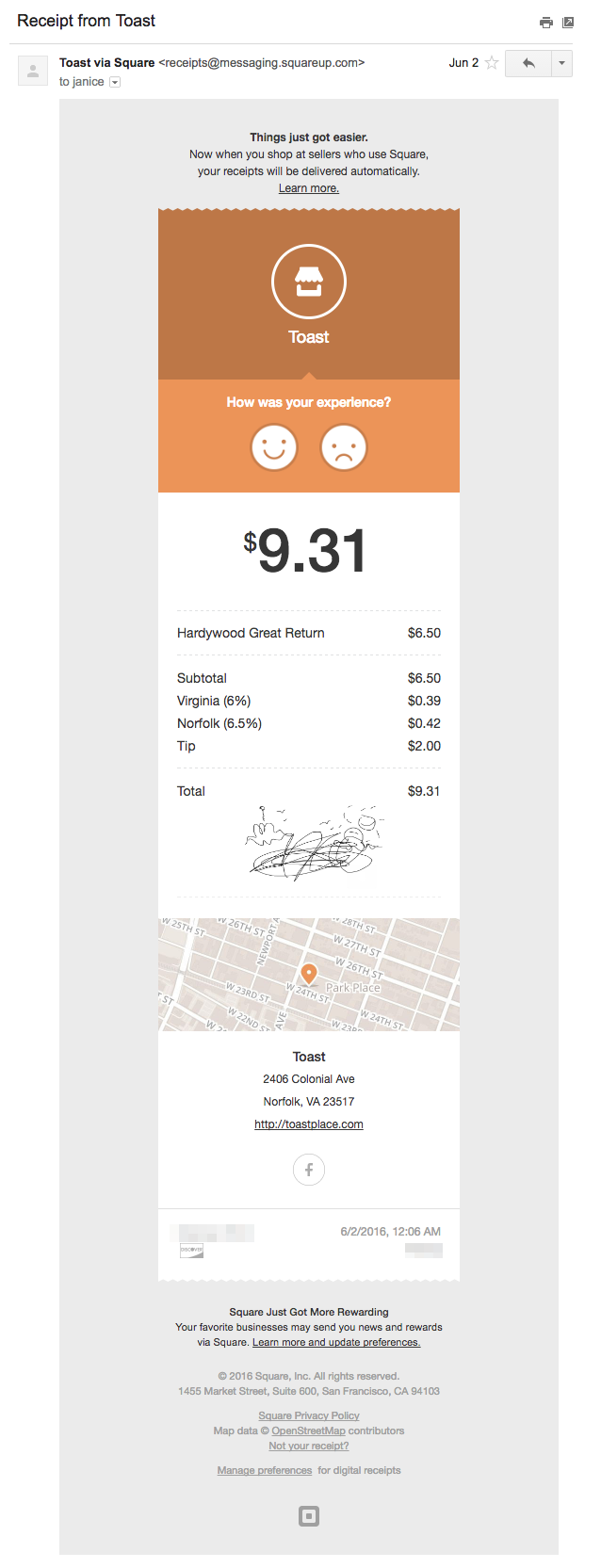Tap Not your receipt link
The width and height of the screenshot is (601, 1568).
pyautogui.click(x=308, y=1447)
